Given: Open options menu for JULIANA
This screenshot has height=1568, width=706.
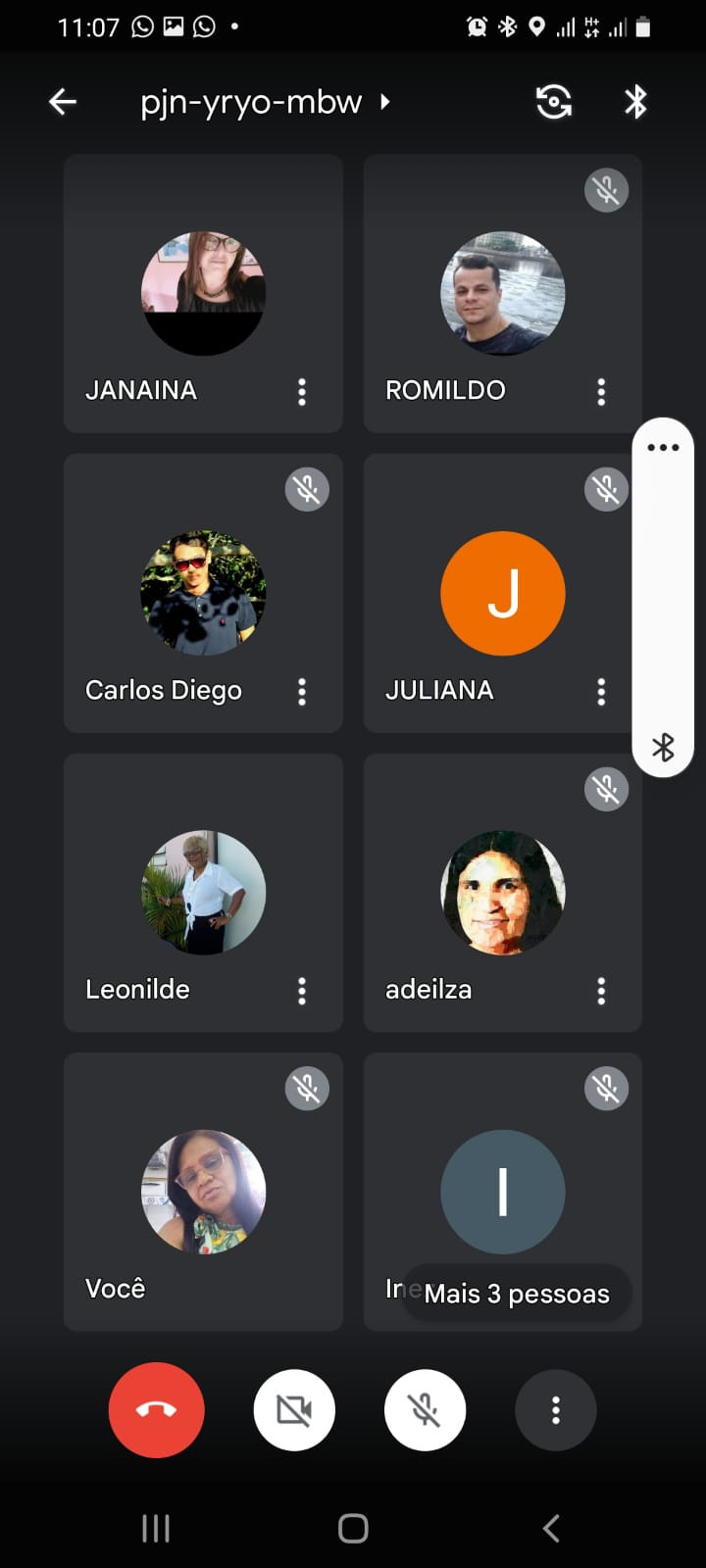Looking at the screenshot, I should (x=601, y=692).
